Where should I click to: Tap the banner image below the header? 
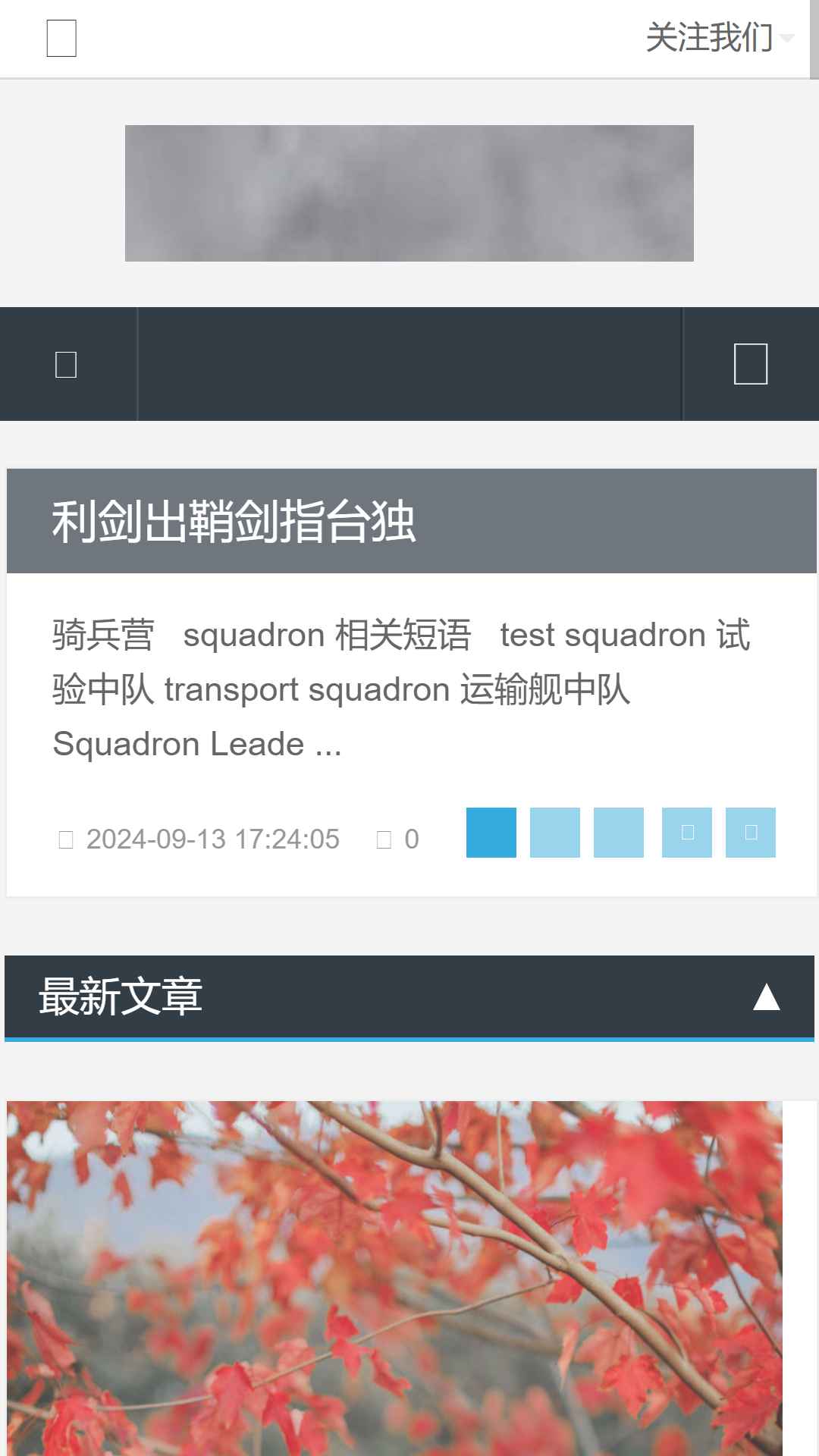(x=409, y=193)
